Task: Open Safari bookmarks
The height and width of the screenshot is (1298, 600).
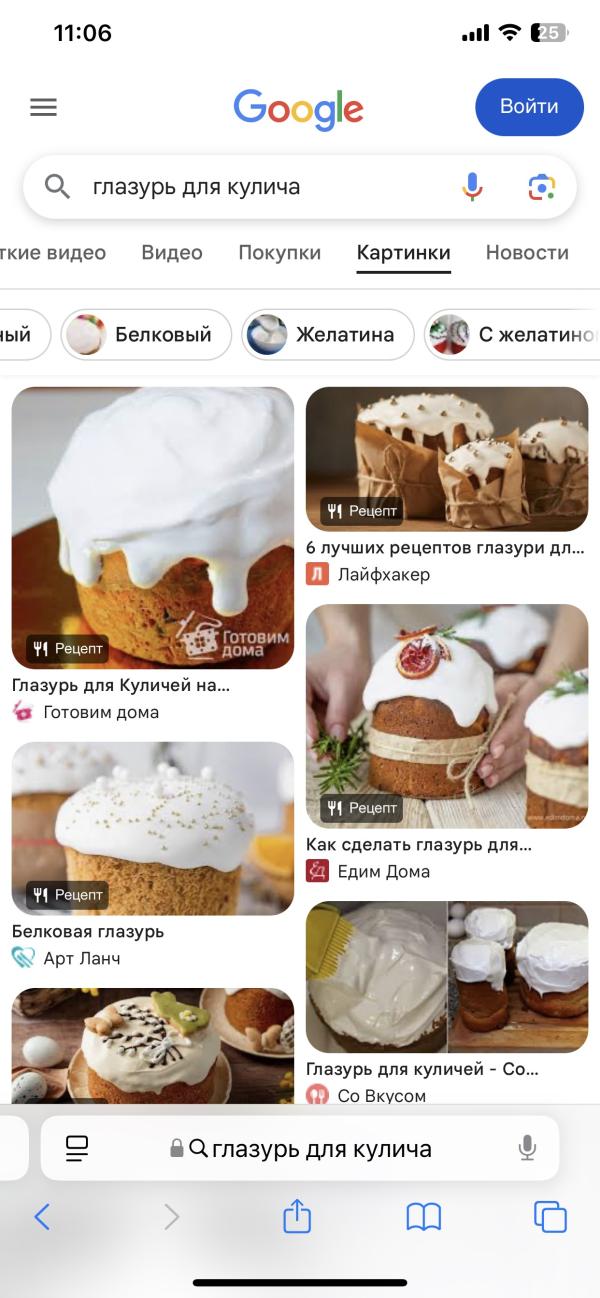Action: coord(424,1217)
